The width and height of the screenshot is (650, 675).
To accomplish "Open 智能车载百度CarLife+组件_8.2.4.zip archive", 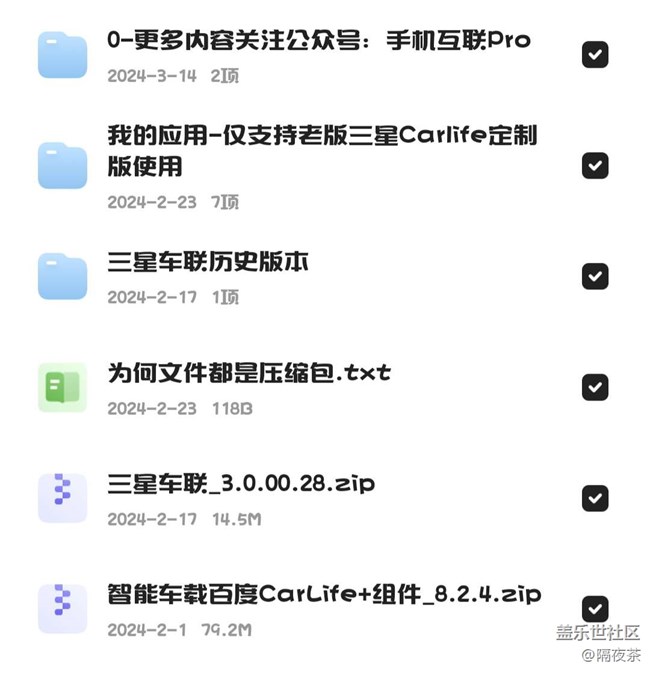I will point(324,594).
